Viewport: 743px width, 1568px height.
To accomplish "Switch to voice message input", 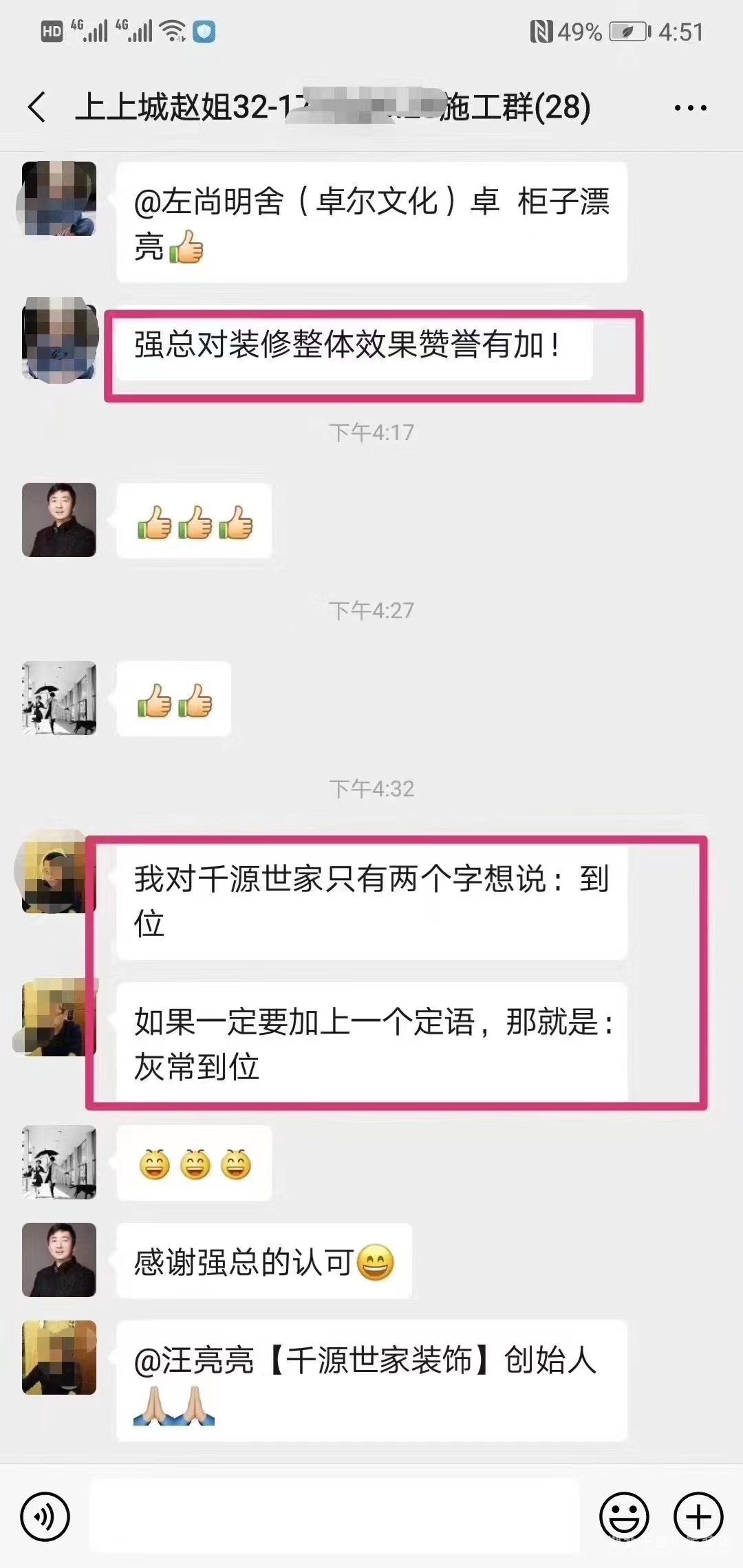I will point(45,1516).
